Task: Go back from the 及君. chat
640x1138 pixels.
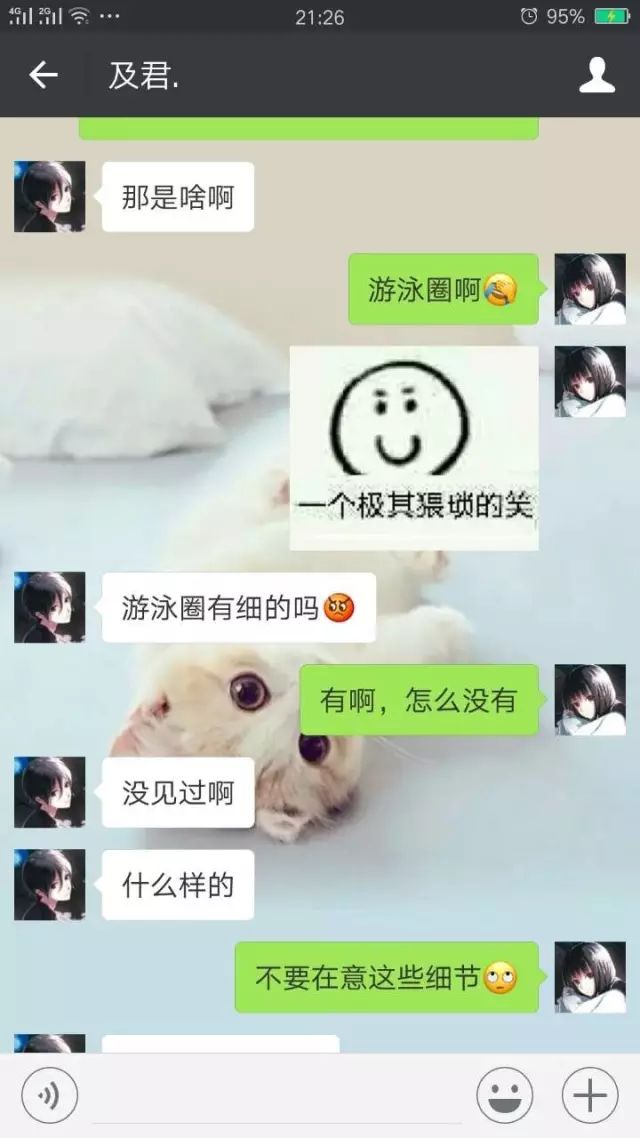Action: pyautogui.click(x=43, y=75)
